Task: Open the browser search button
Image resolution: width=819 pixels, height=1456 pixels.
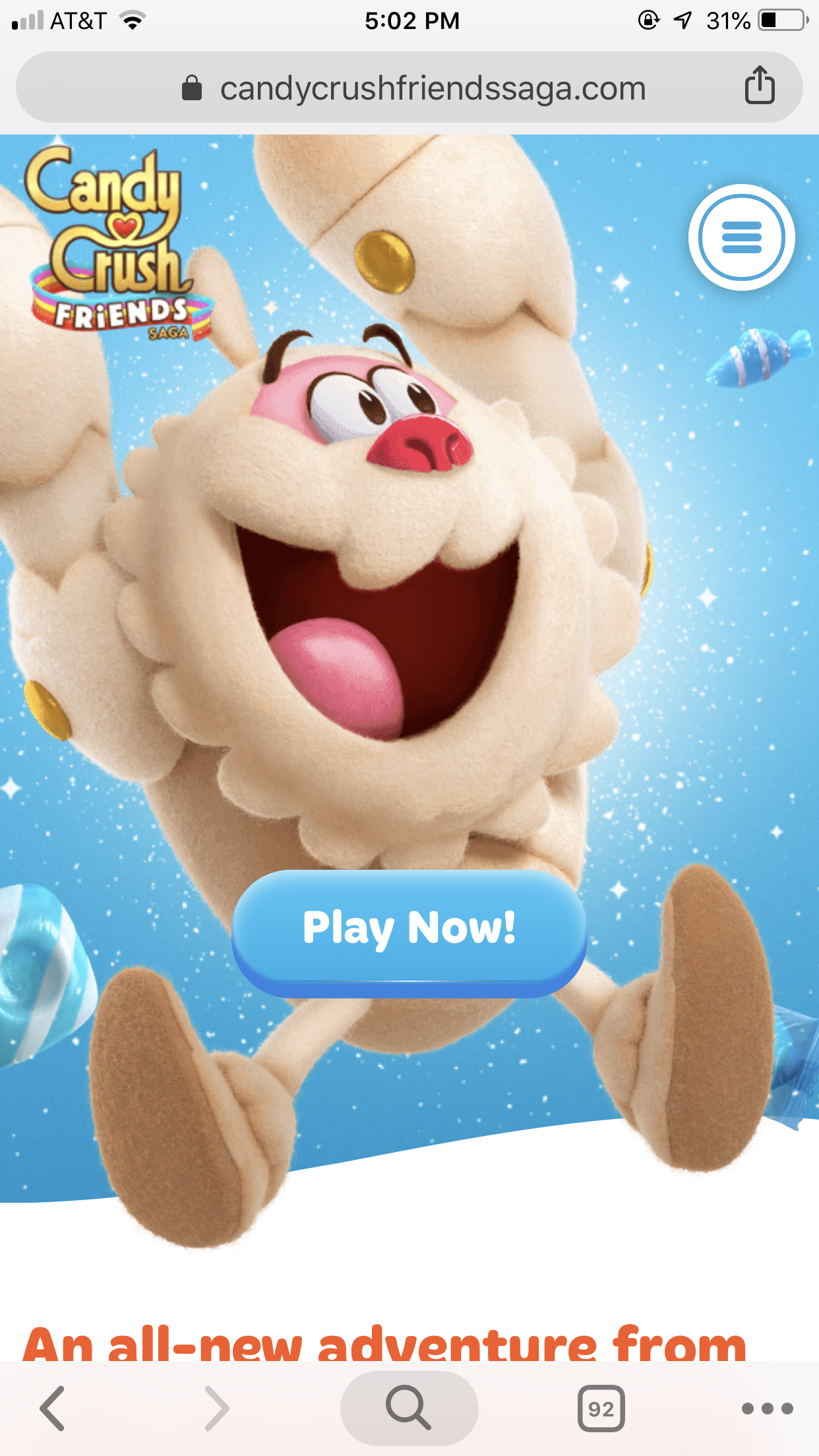Action: [x=409, y=1408]
